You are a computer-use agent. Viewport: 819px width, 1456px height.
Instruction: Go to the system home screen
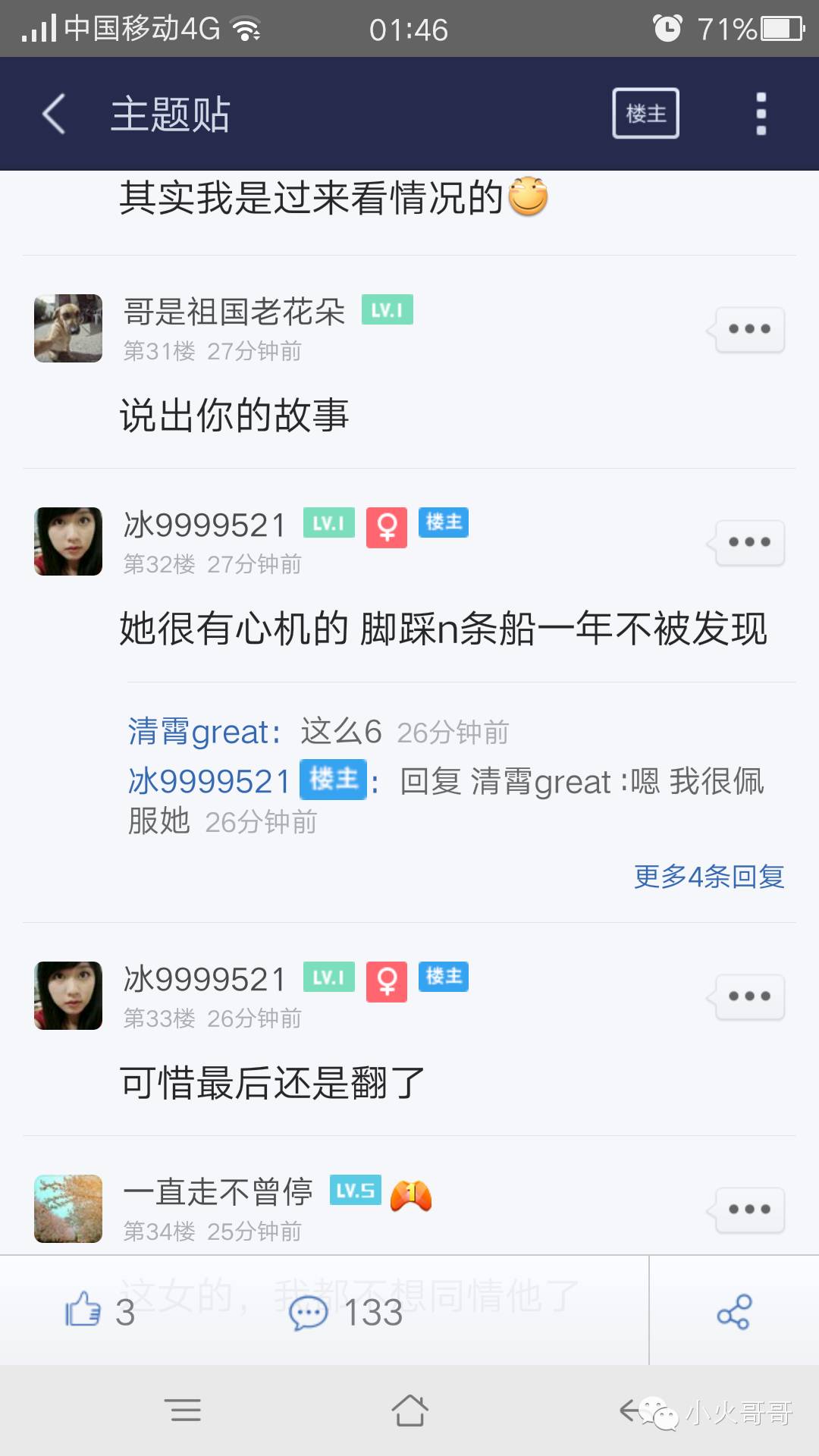pyautogui.click(x=409, y=1411)
